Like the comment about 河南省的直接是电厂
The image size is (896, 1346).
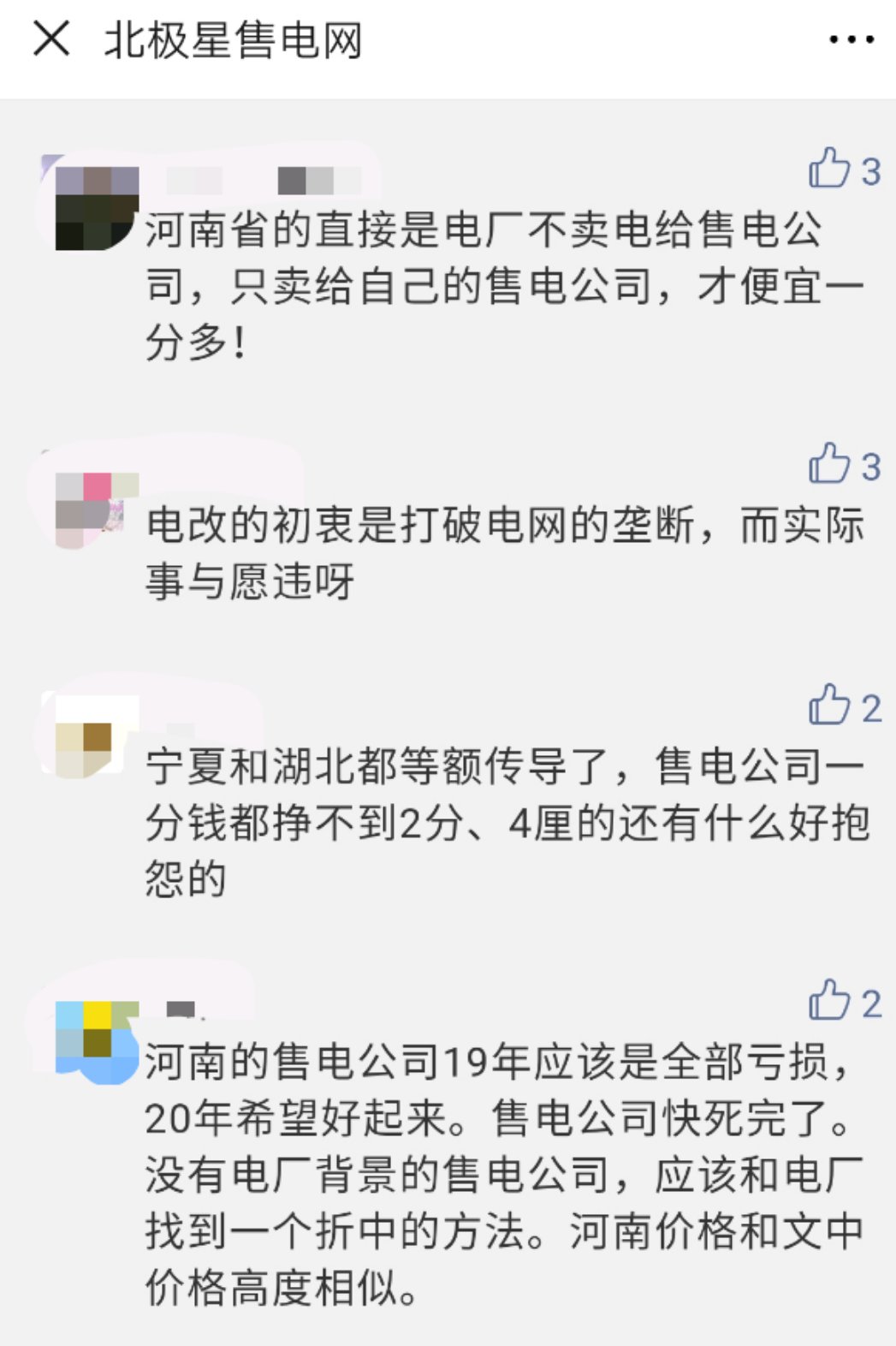click(x=829, y=168)
